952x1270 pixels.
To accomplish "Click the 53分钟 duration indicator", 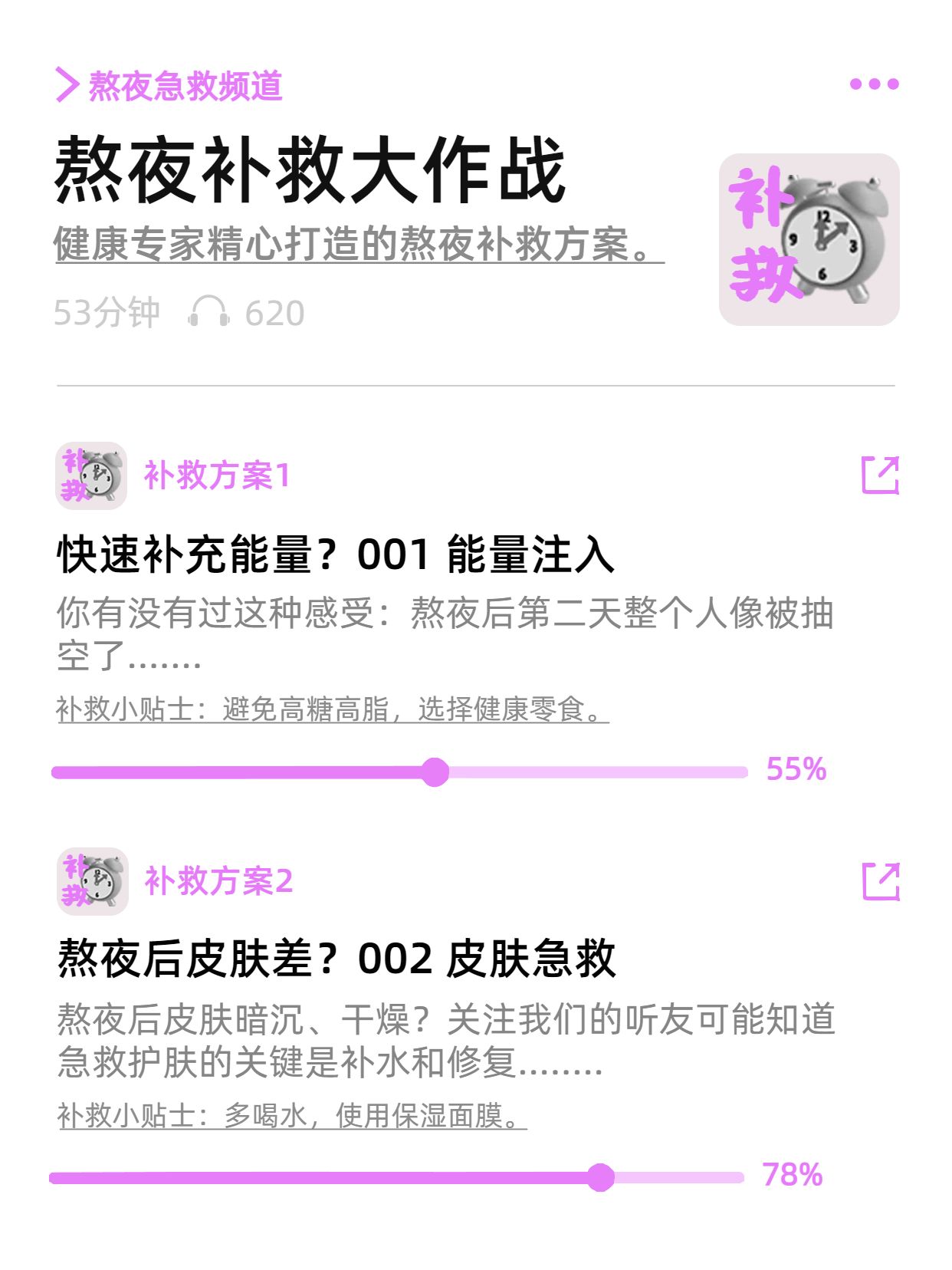I will coord(107,311).
